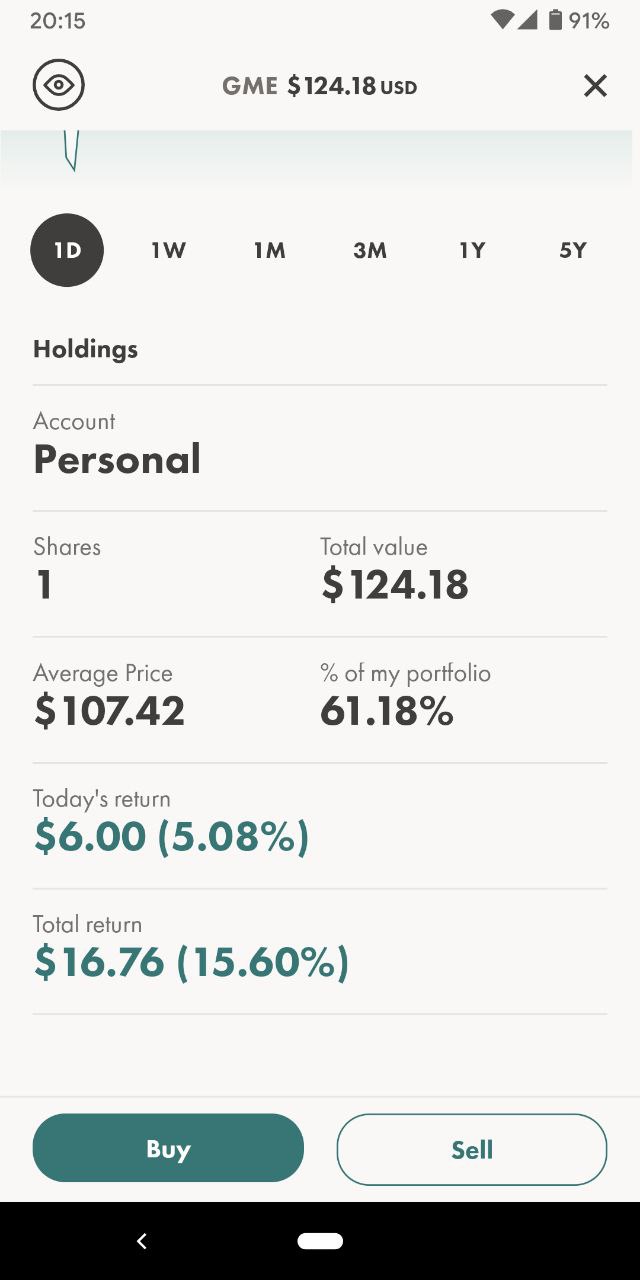Image resolution: width=640 pixels, height=1280 pixels.
Task: Change chart to 5Y range
Action: click(573, 250)
